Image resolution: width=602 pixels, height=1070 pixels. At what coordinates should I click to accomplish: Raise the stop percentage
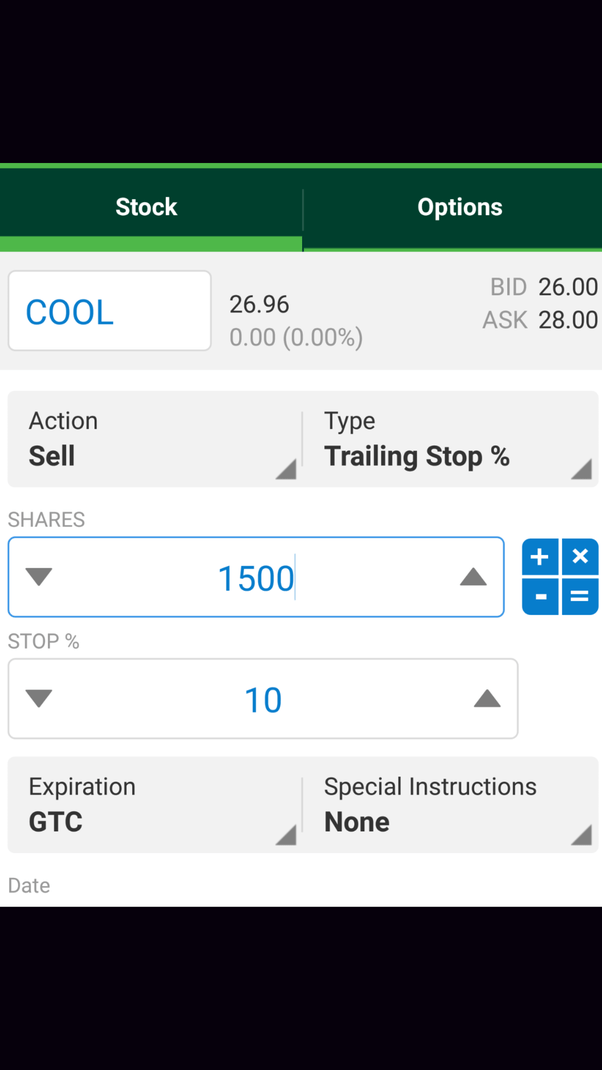pos(487,699)
